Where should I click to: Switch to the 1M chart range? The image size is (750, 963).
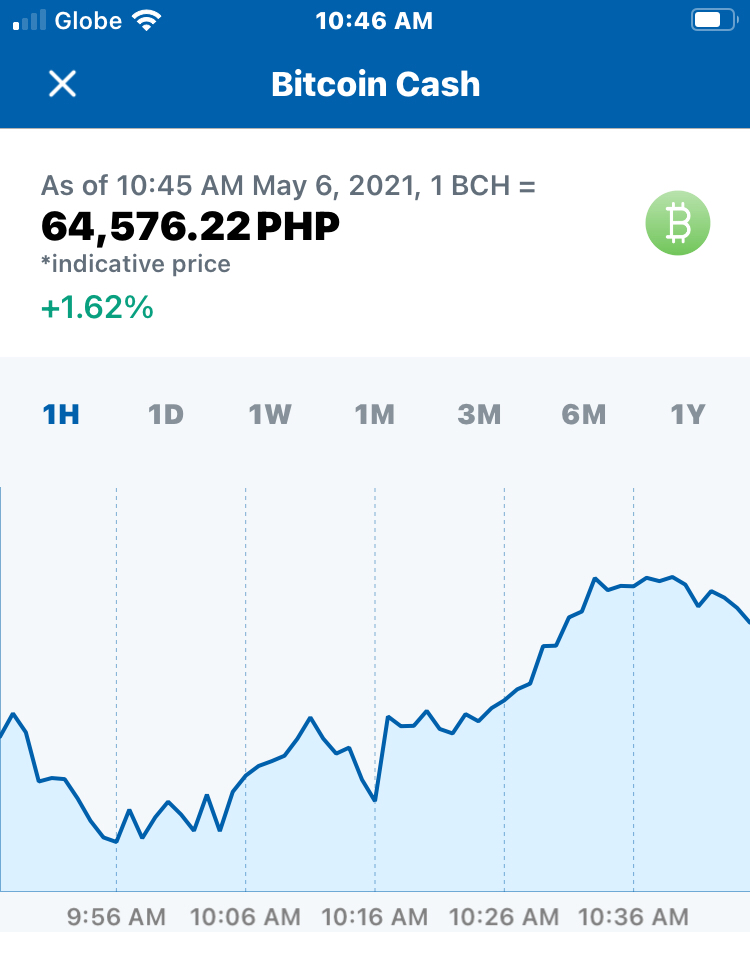tap(375, 415)
